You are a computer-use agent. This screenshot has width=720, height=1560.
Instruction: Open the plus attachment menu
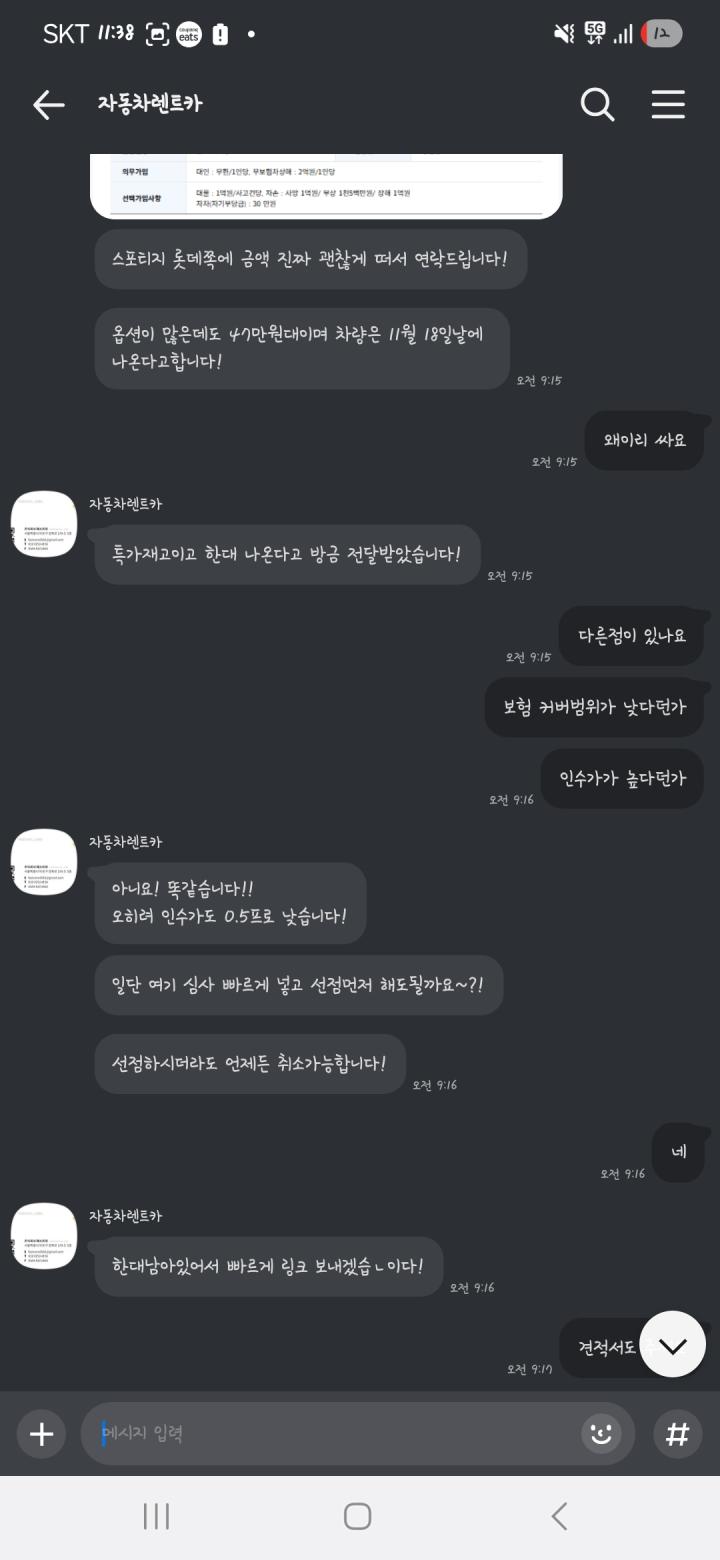(x=41, y=1434)
